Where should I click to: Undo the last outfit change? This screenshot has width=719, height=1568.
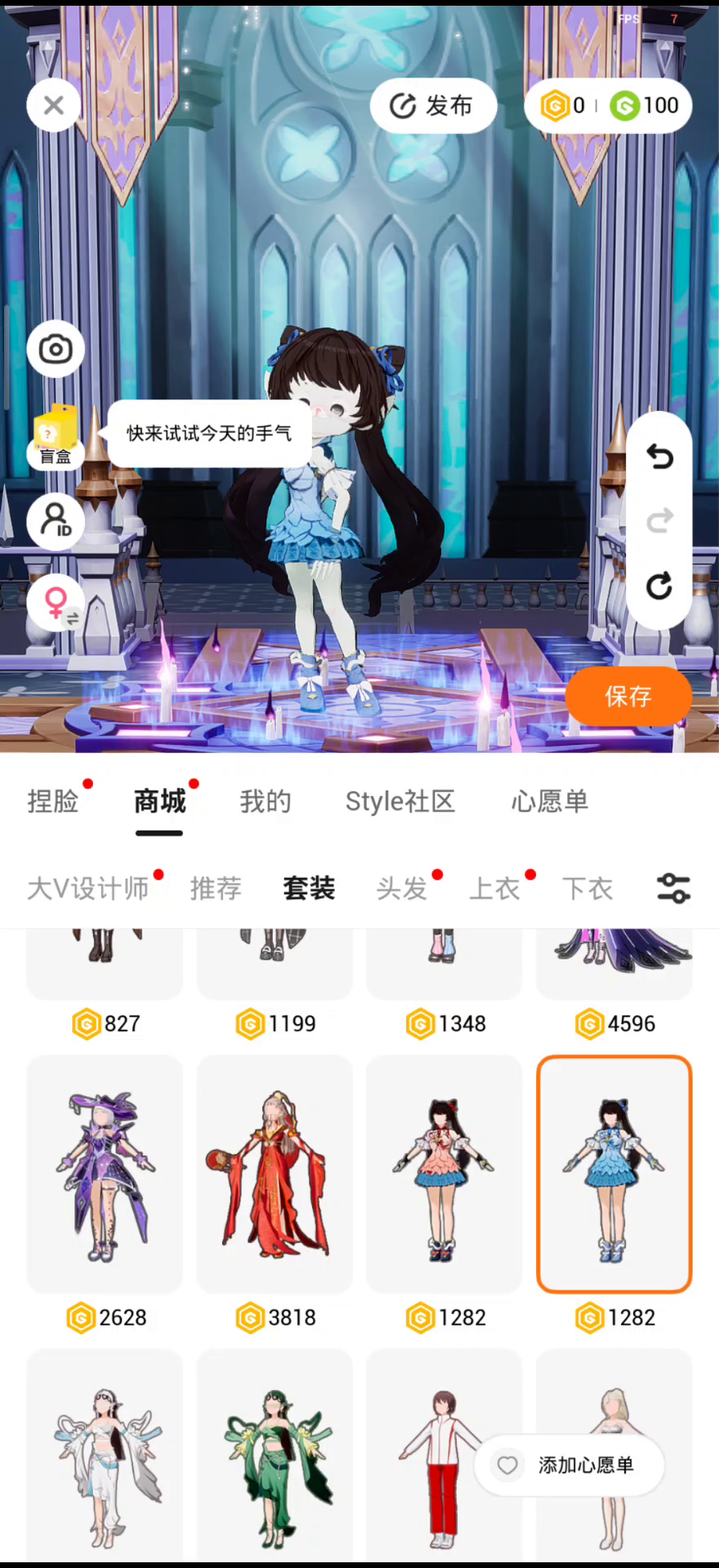point(659,457)
